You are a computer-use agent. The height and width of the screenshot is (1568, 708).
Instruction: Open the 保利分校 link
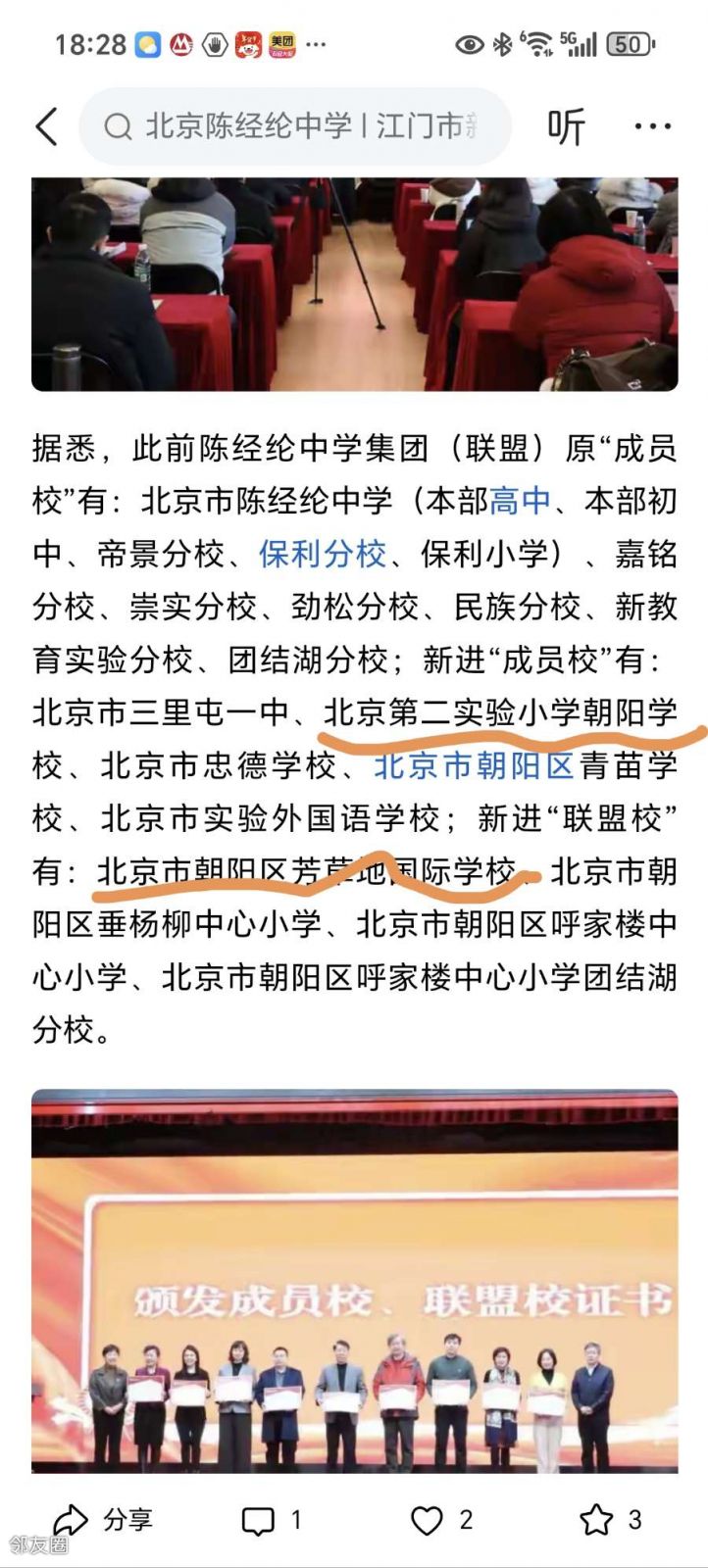point(323,554)
